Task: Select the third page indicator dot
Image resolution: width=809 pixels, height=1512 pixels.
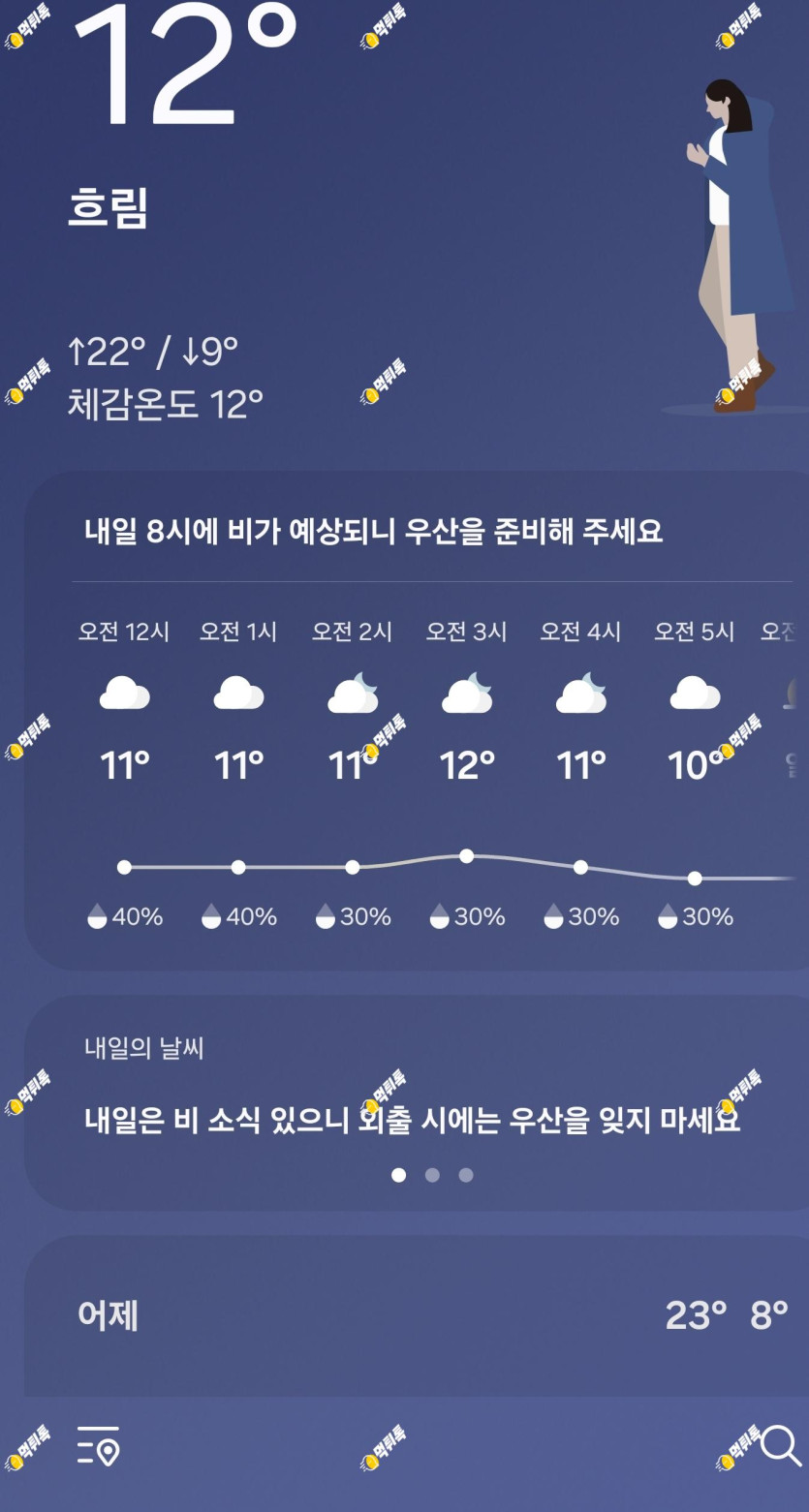Action: (x=466, y=1175)
